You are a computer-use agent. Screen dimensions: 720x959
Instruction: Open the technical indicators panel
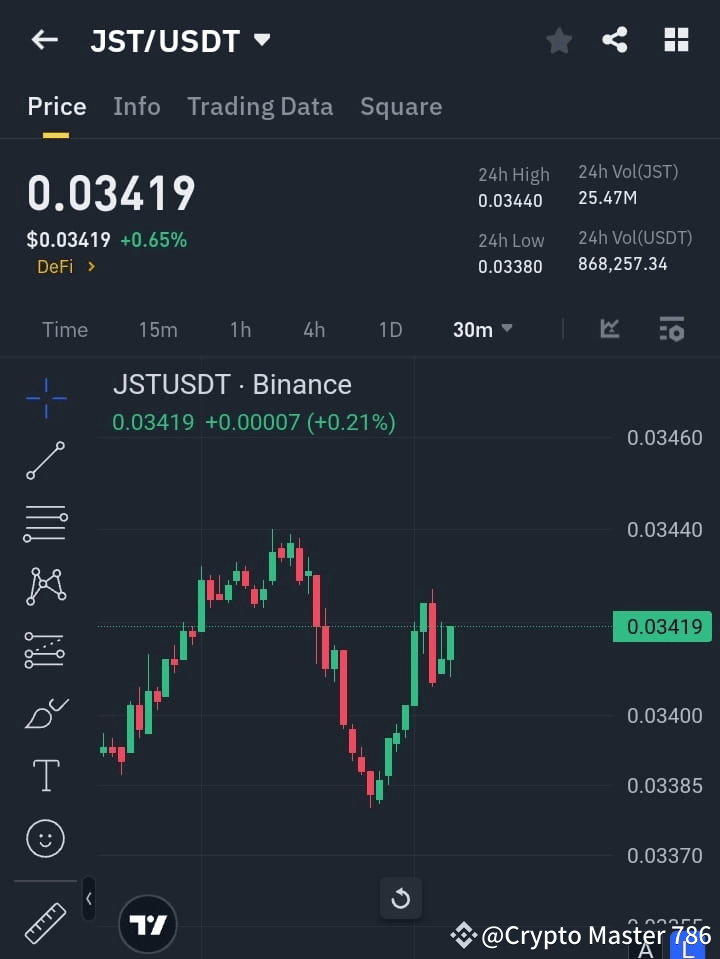point(609,329)
